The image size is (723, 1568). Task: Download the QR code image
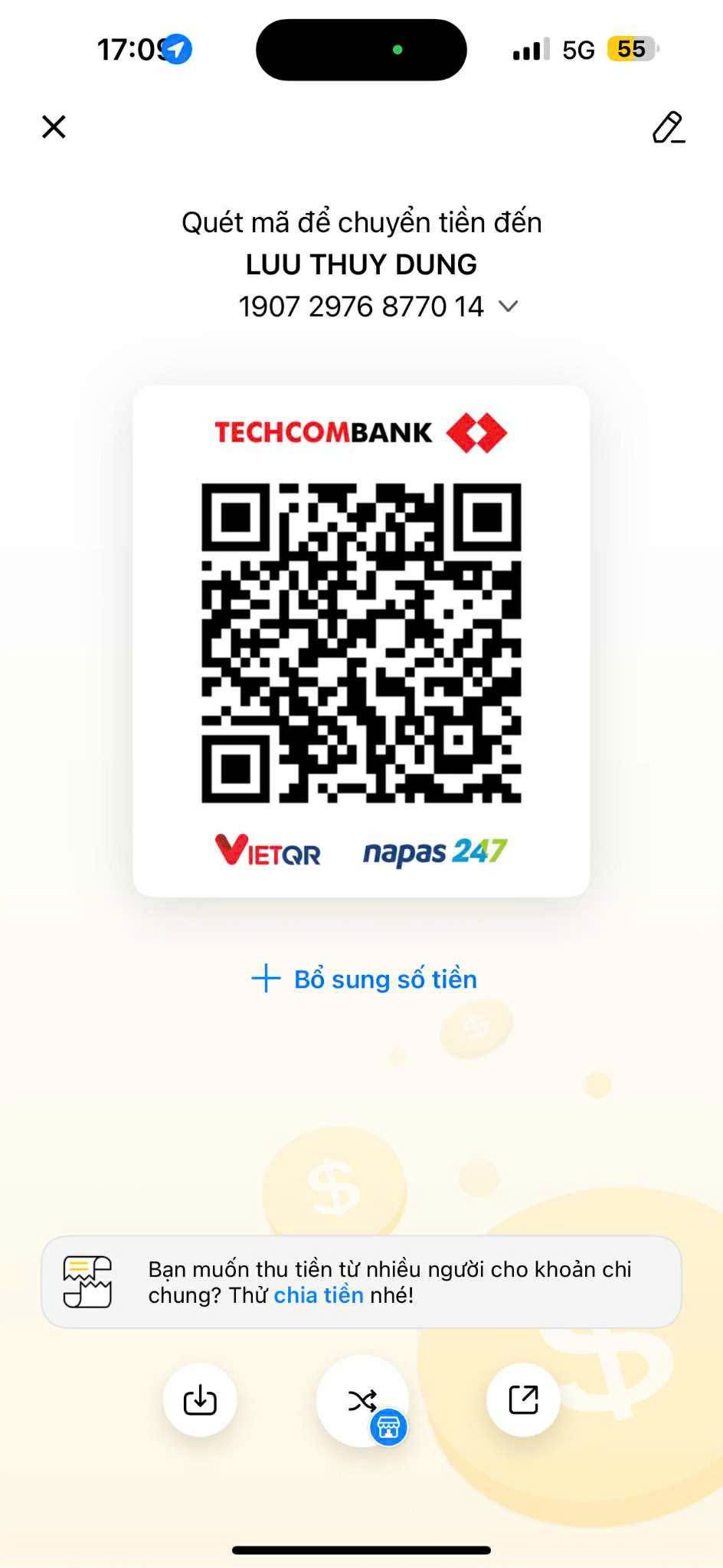pyautogui.click(x=200, y=1400)
